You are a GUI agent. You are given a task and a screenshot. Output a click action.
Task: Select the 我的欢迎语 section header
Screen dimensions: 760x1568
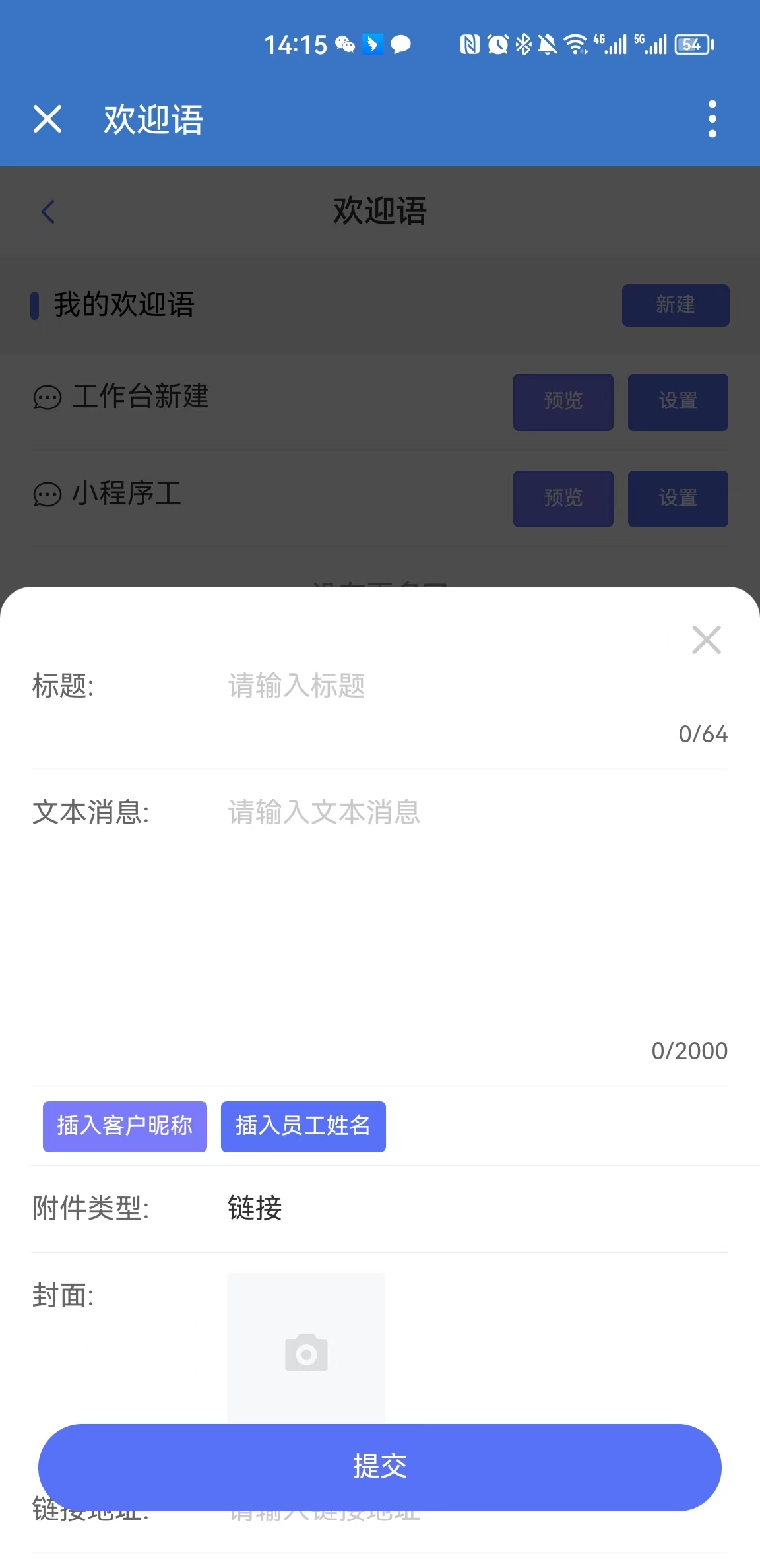[123, 305]
